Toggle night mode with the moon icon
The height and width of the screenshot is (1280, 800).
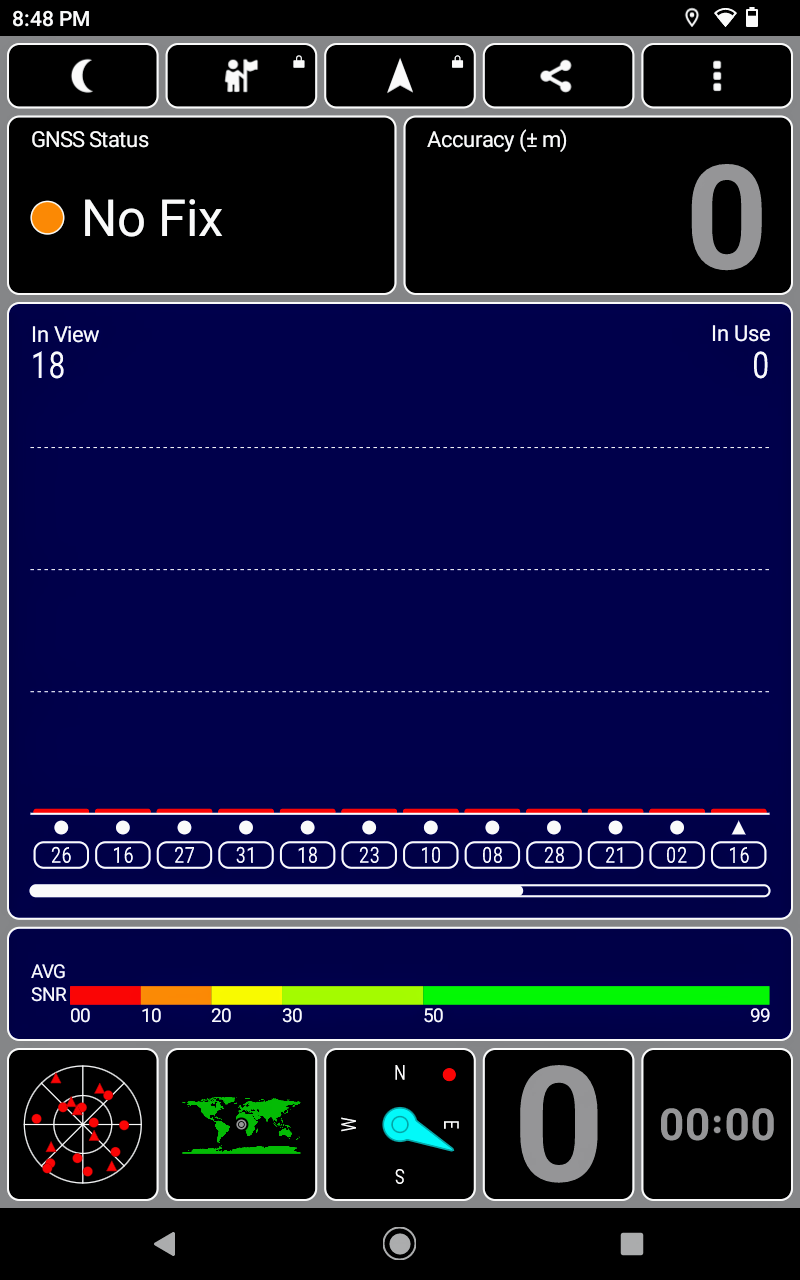click(83, 76)
